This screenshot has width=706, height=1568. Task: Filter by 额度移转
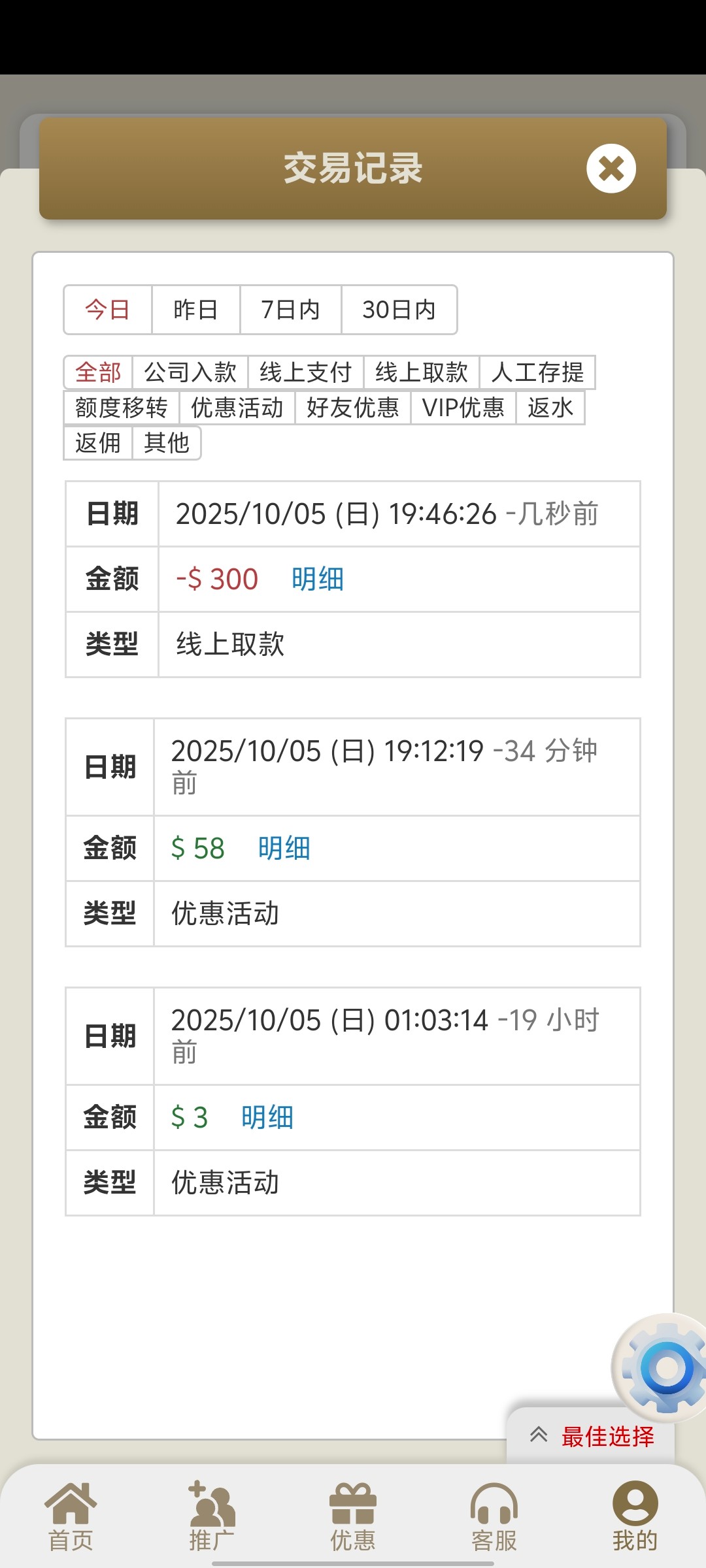pos(121,408)
